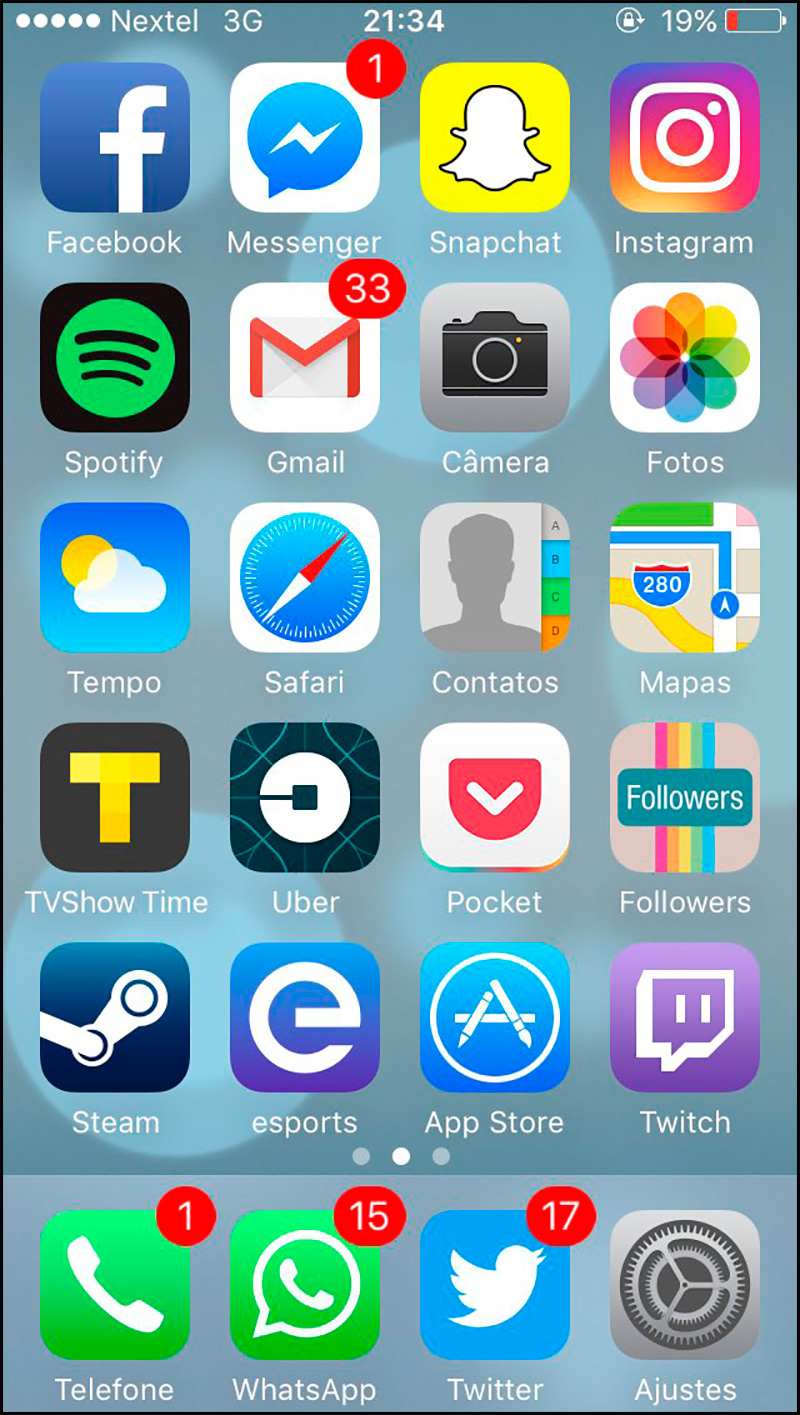Image resolution: width=800 pixels, height=1415 pixels.
Task: Open Telefone from the dock
Action: 115,1285
